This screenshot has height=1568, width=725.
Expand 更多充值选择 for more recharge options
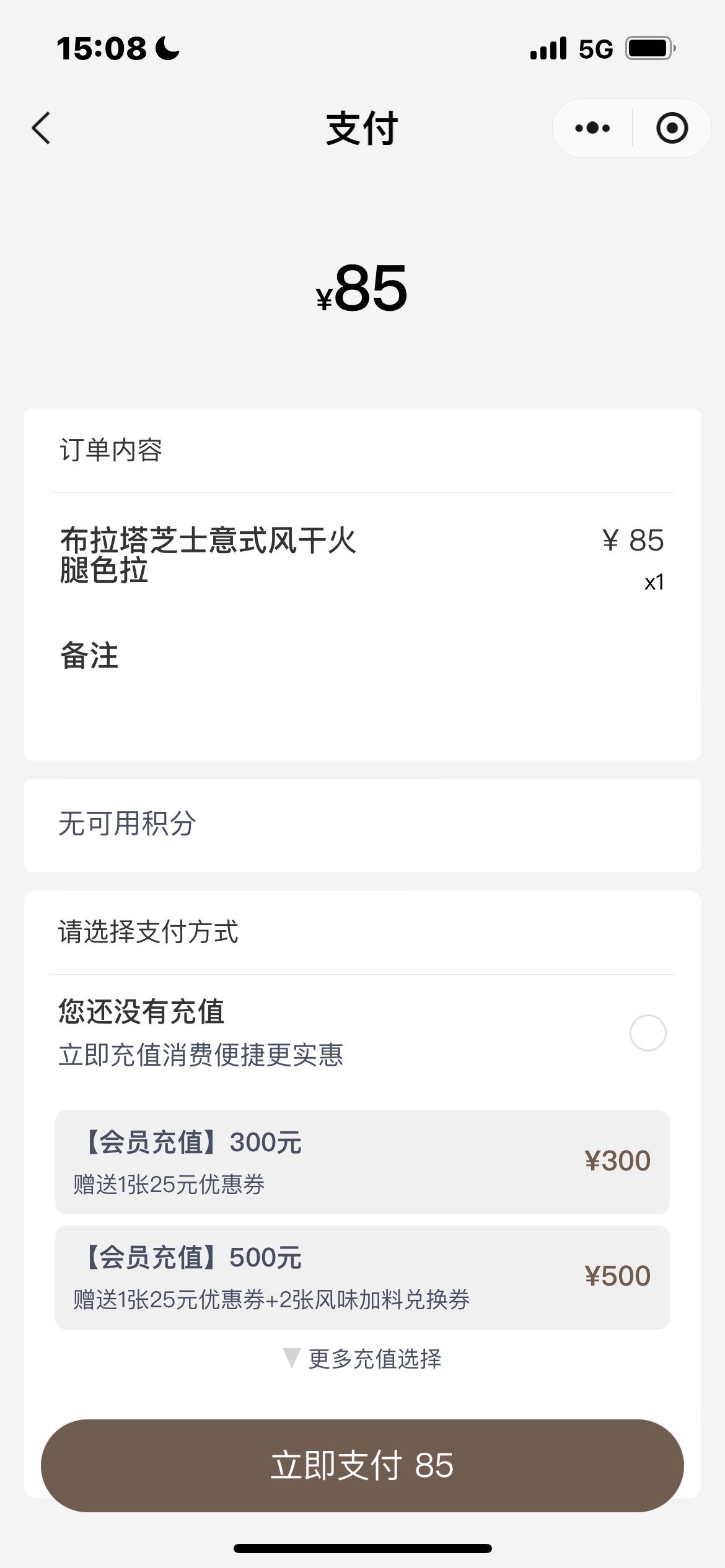coord(362,1358)
